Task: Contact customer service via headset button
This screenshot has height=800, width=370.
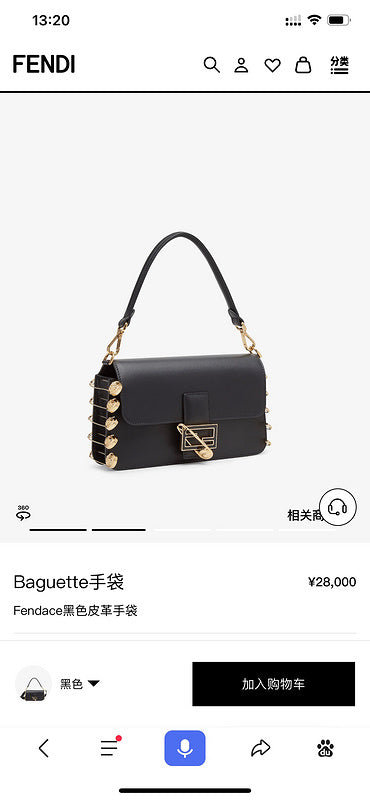Action: tap(337, 507)
